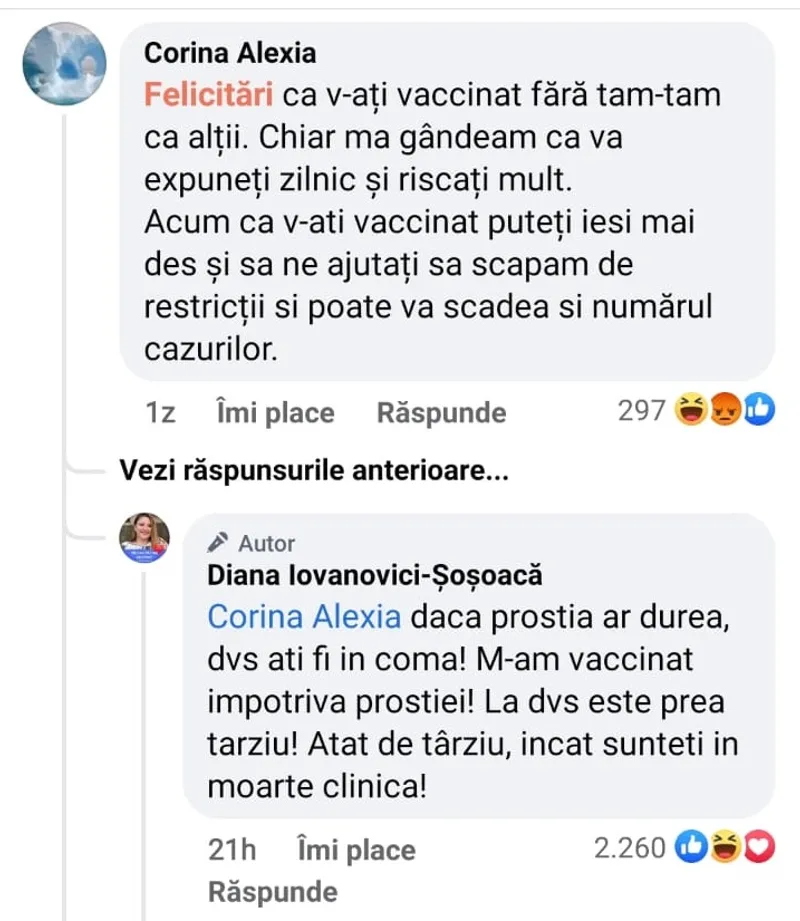The image size is (800, 921).
Task: Open Corina Alexia's profile name link
Action: coord(231,52)
